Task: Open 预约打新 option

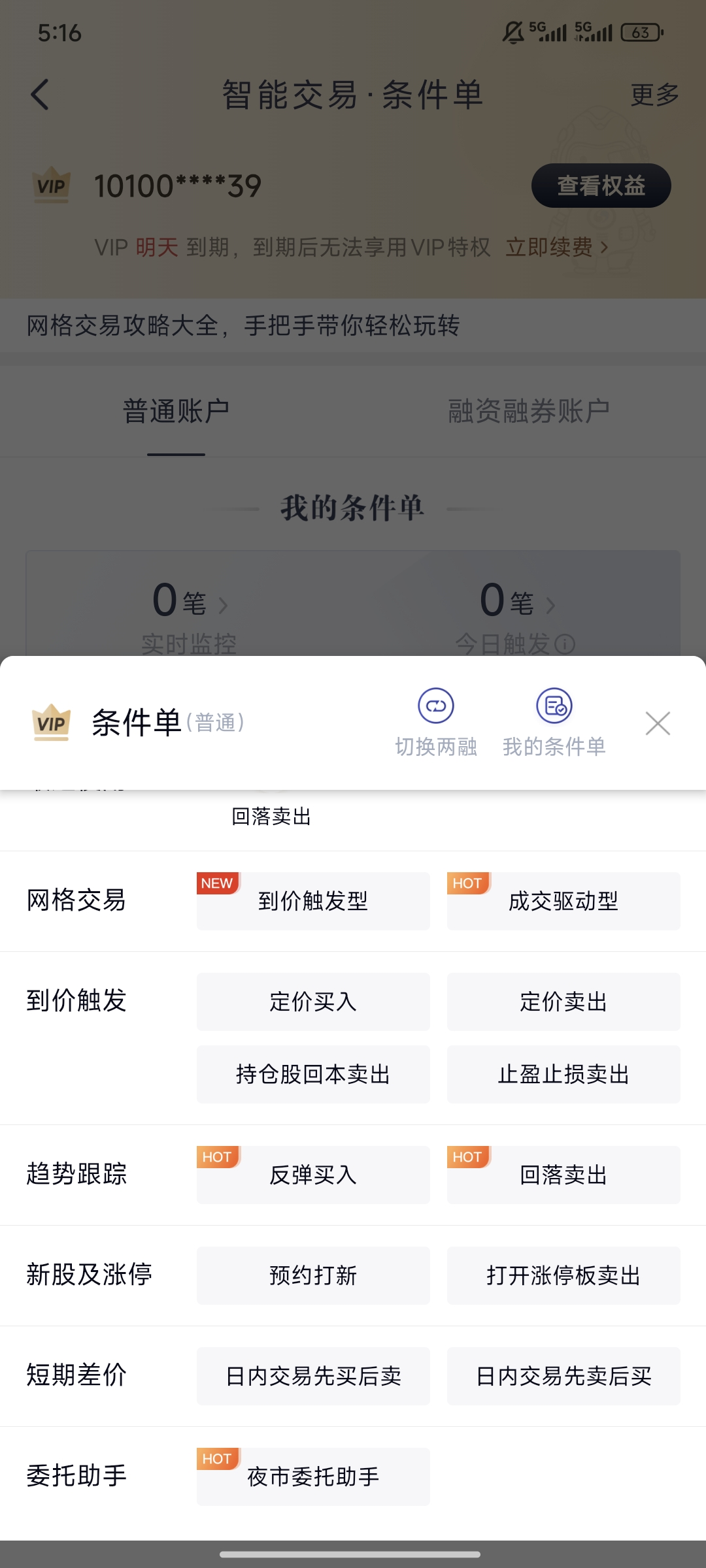Action: click(x=313, y=1275)
